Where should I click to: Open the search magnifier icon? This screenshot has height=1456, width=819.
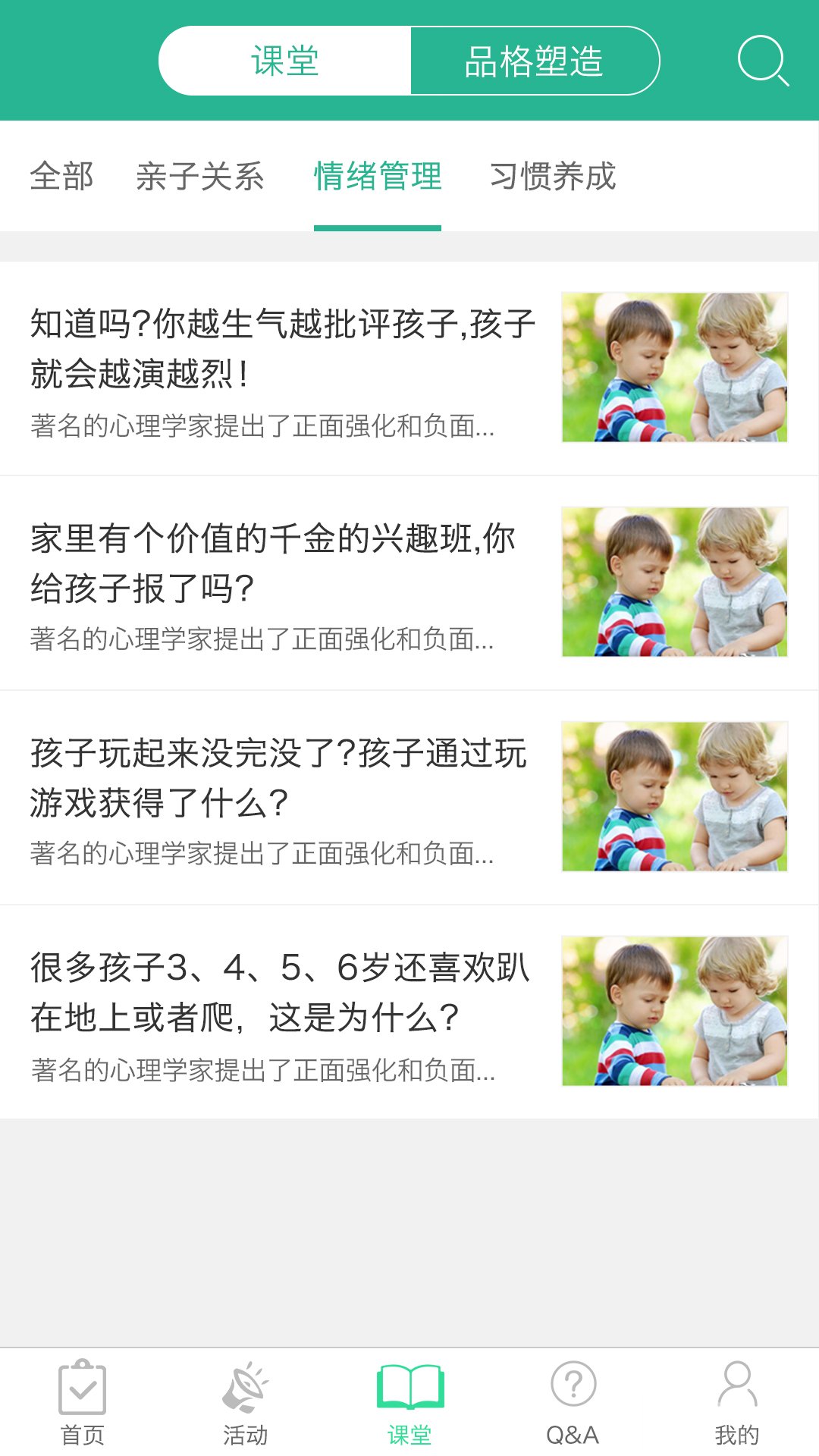763,61
